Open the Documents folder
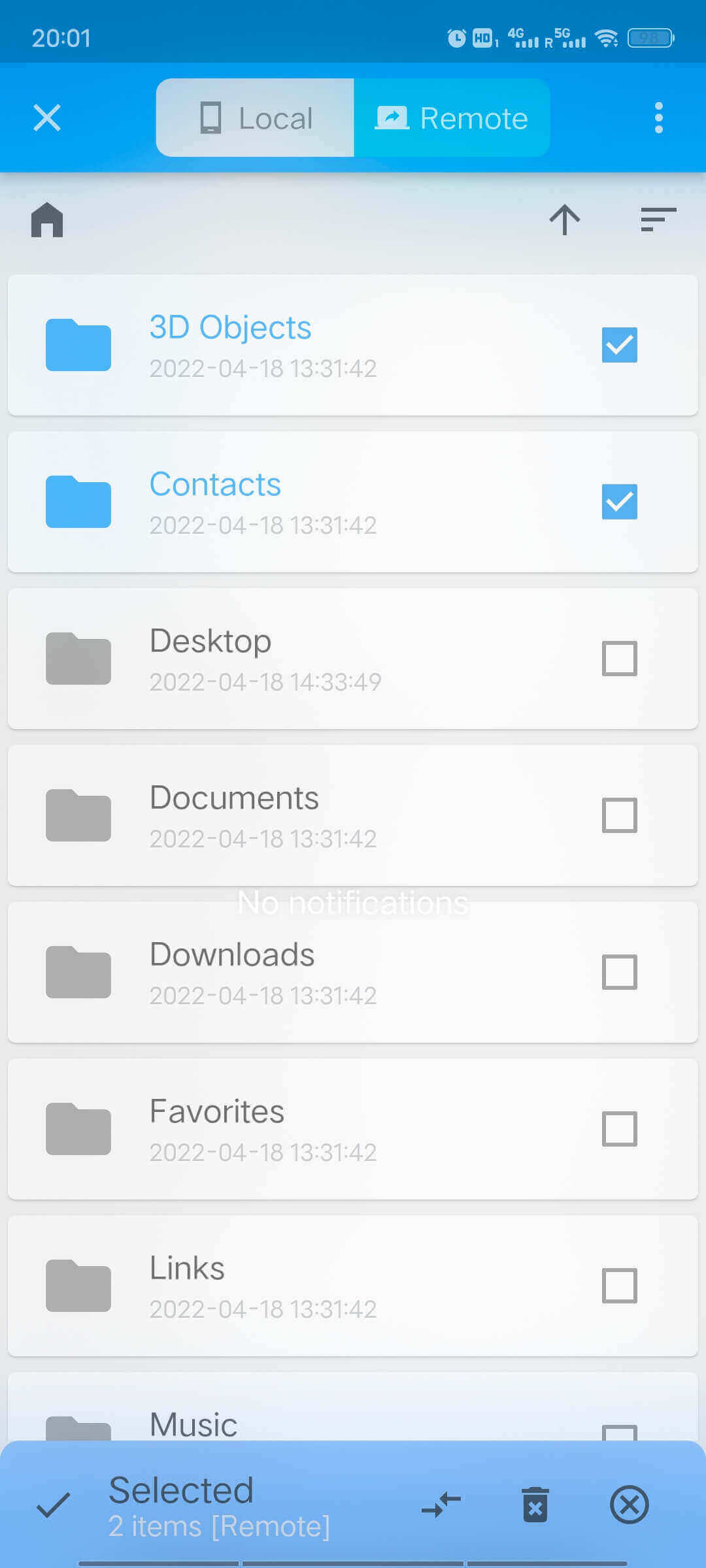Screen dimensions: 706x1568 (261, 815)
